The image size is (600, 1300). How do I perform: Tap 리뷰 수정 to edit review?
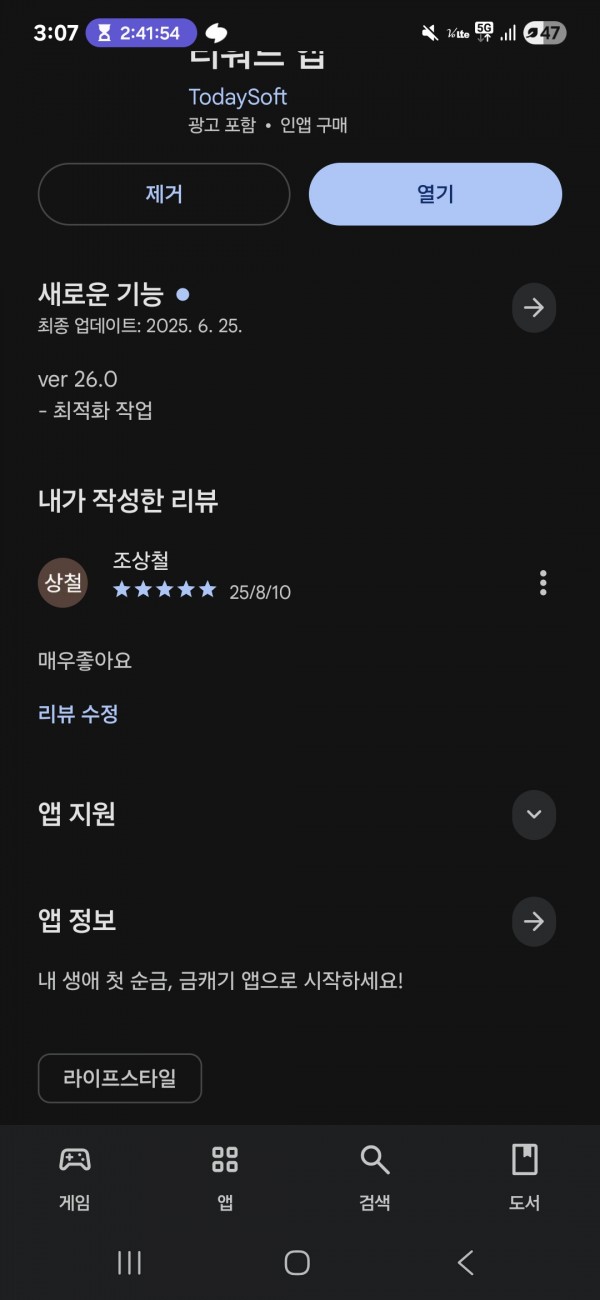coord(78,714)
